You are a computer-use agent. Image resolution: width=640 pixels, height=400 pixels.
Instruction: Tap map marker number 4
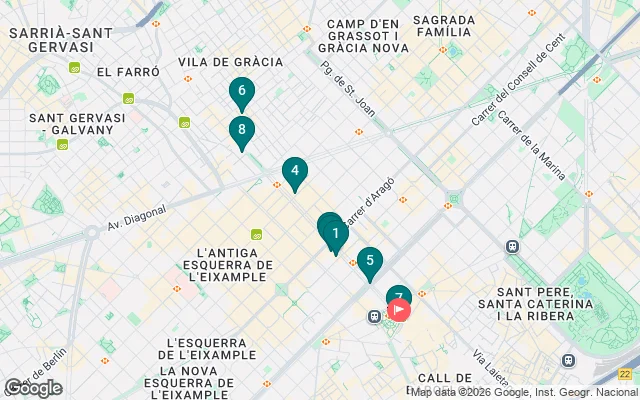[294, 172]
